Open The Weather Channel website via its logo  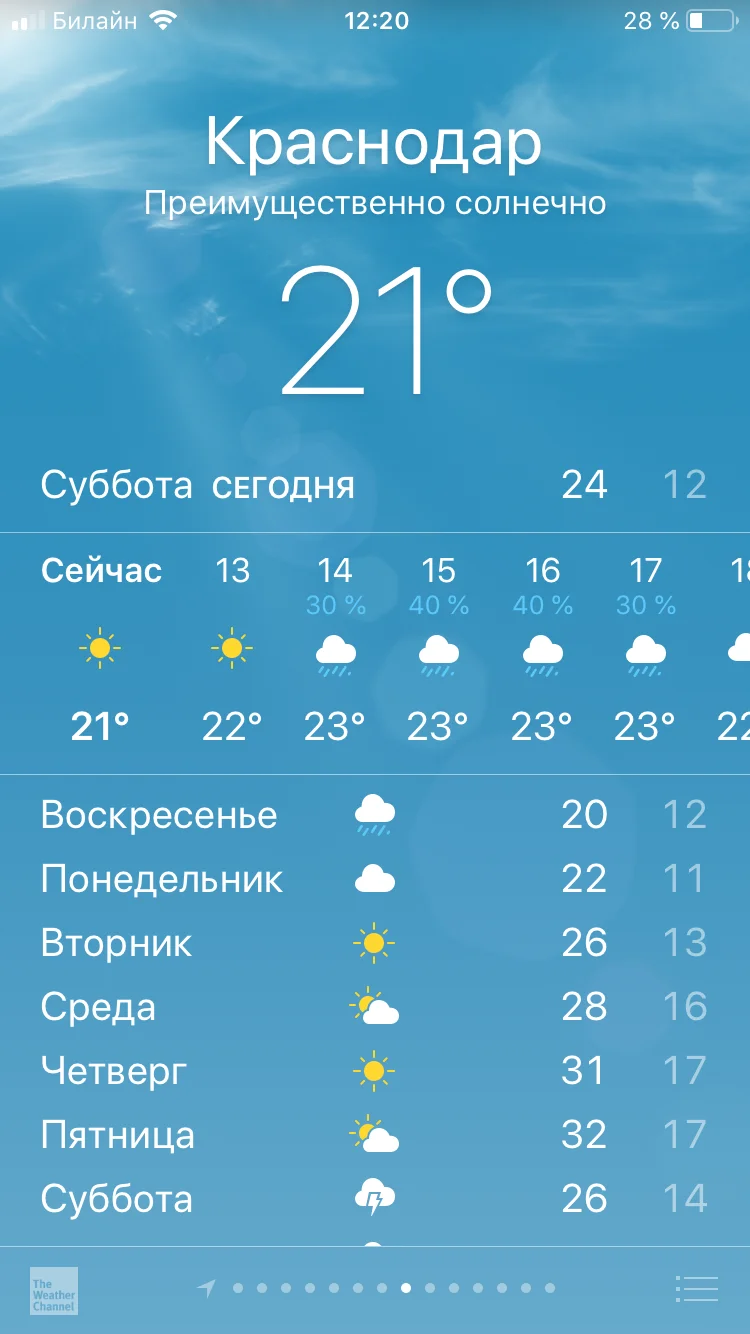point(54,1290)
